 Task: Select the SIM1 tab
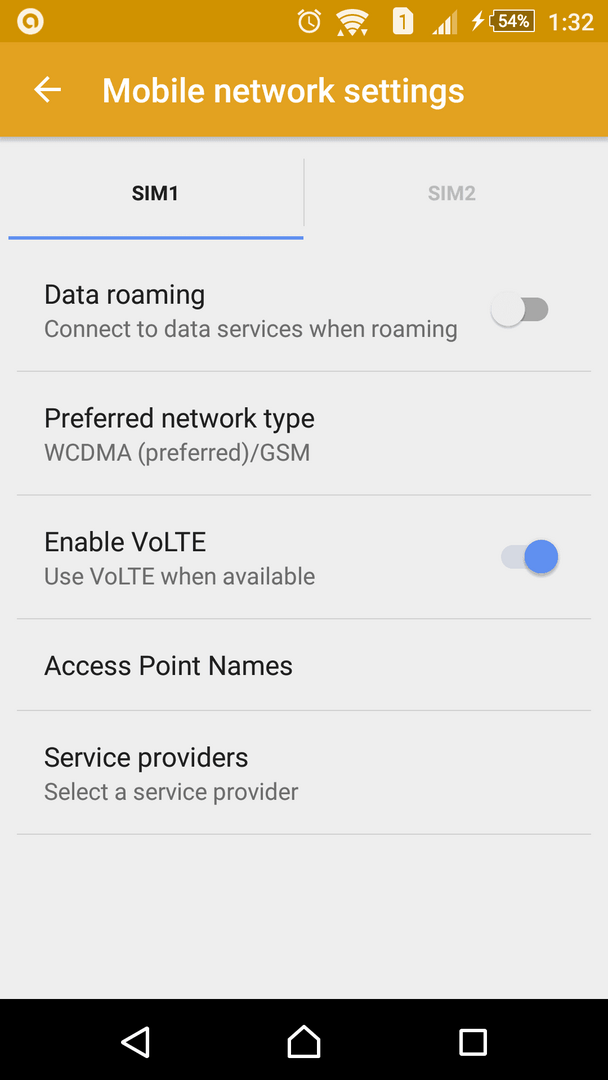point(155,193)
